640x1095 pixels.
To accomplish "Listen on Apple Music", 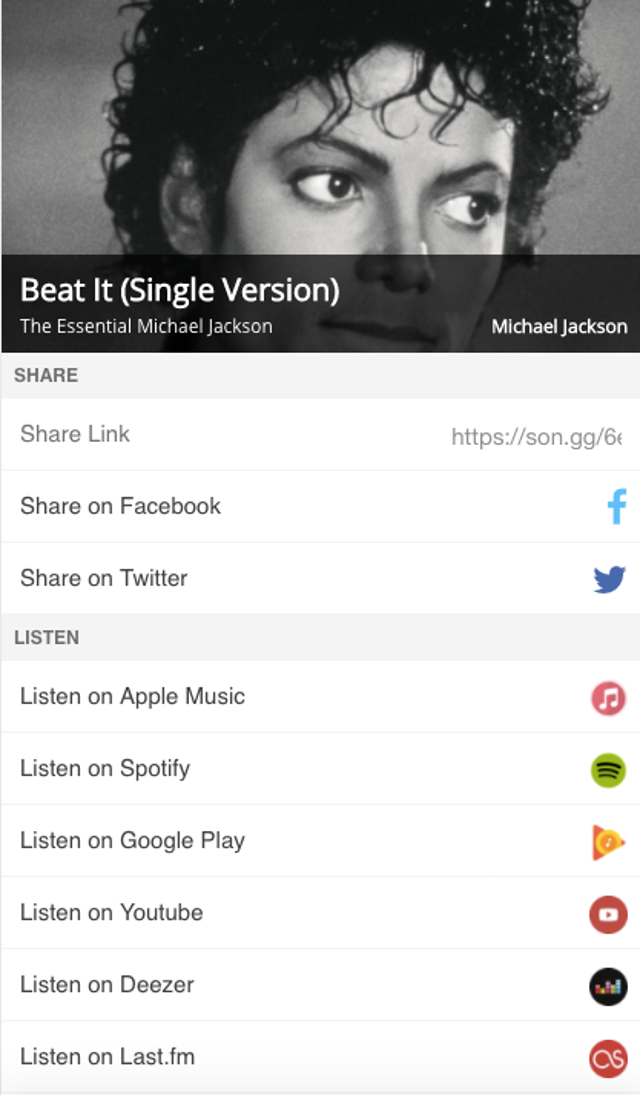I will [320, 696].
